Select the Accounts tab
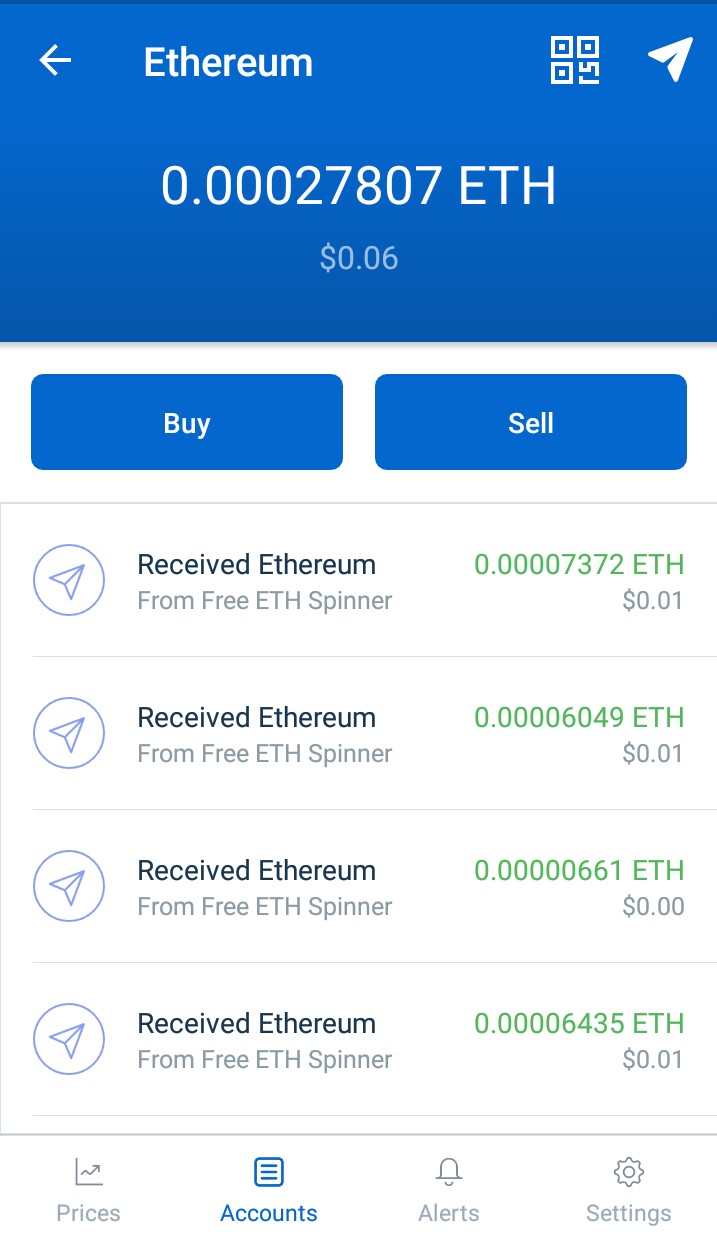 (x=268, y=1190)
